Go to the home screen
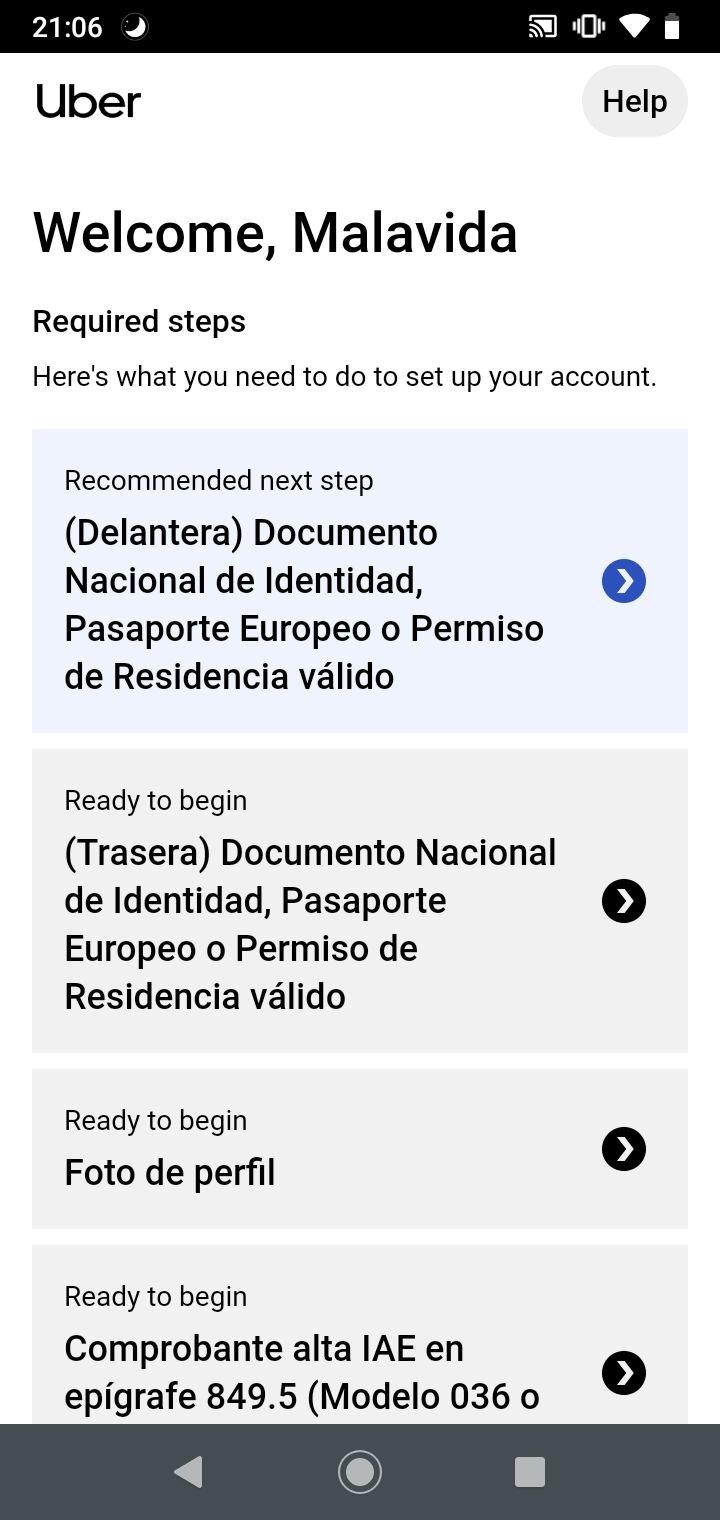The width and height of the screenshot is (720, 1520). pos(360,1471)
